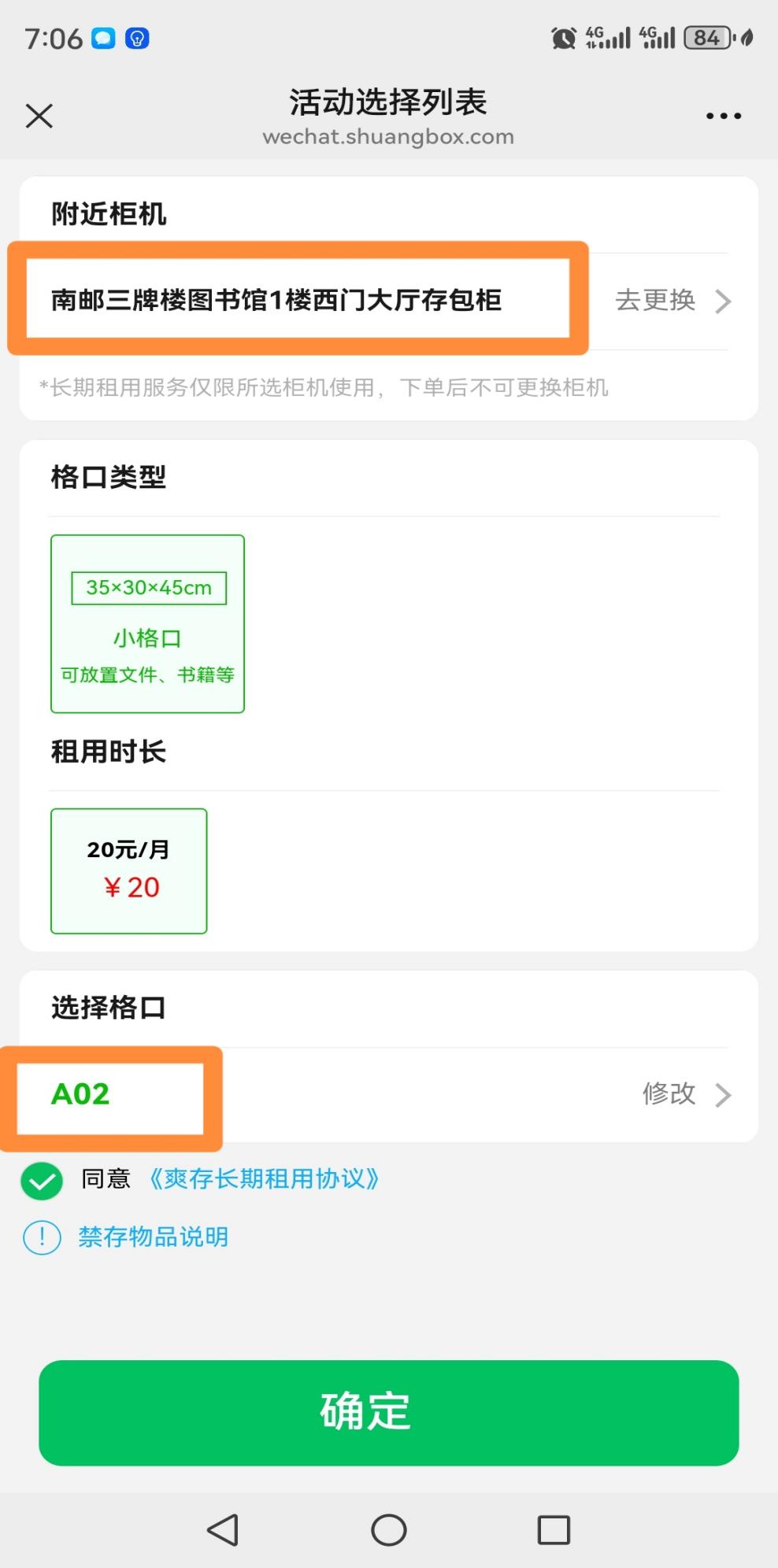
Task: Open the recent apps view
Action: point(554,1529)
